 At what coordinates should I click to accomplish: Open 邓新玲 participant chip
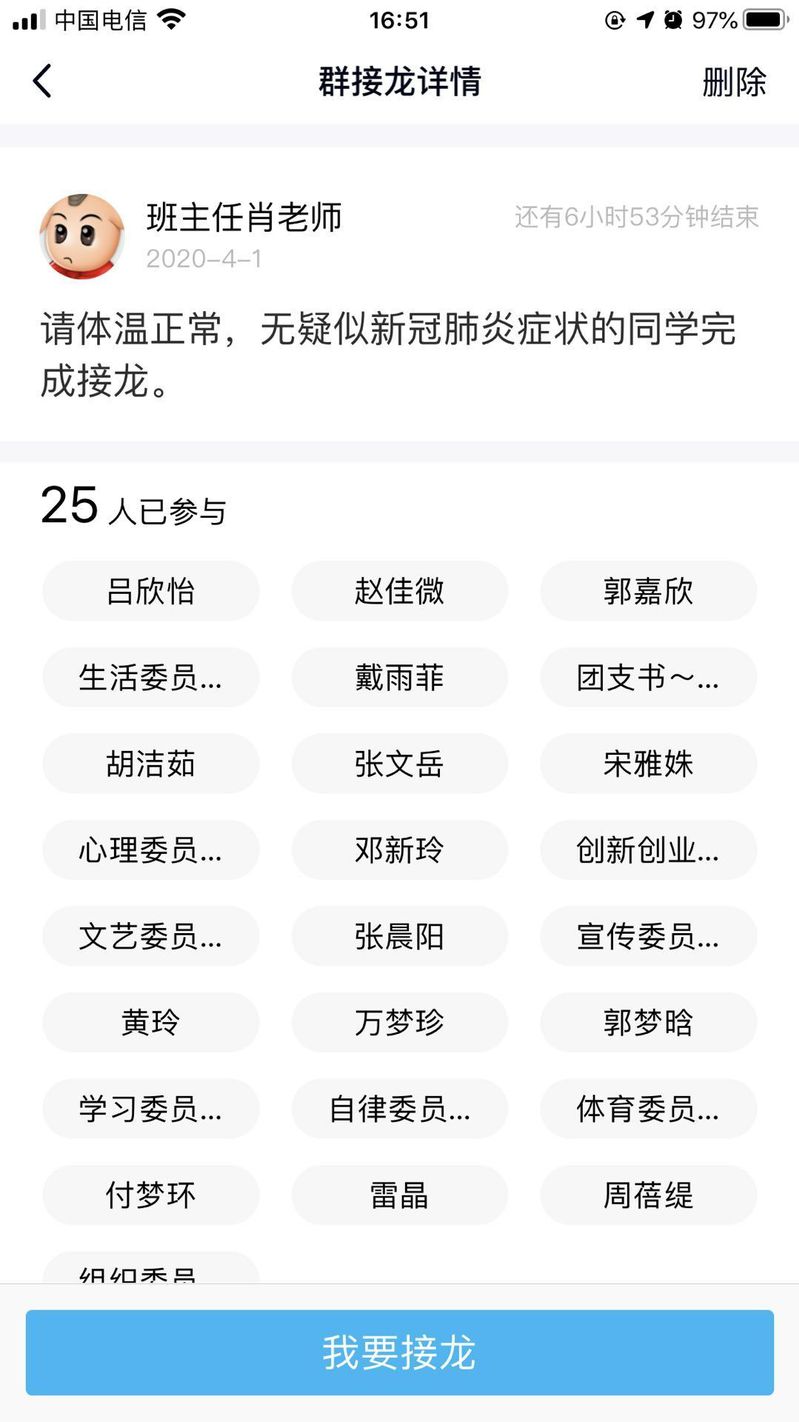[399, 850]
